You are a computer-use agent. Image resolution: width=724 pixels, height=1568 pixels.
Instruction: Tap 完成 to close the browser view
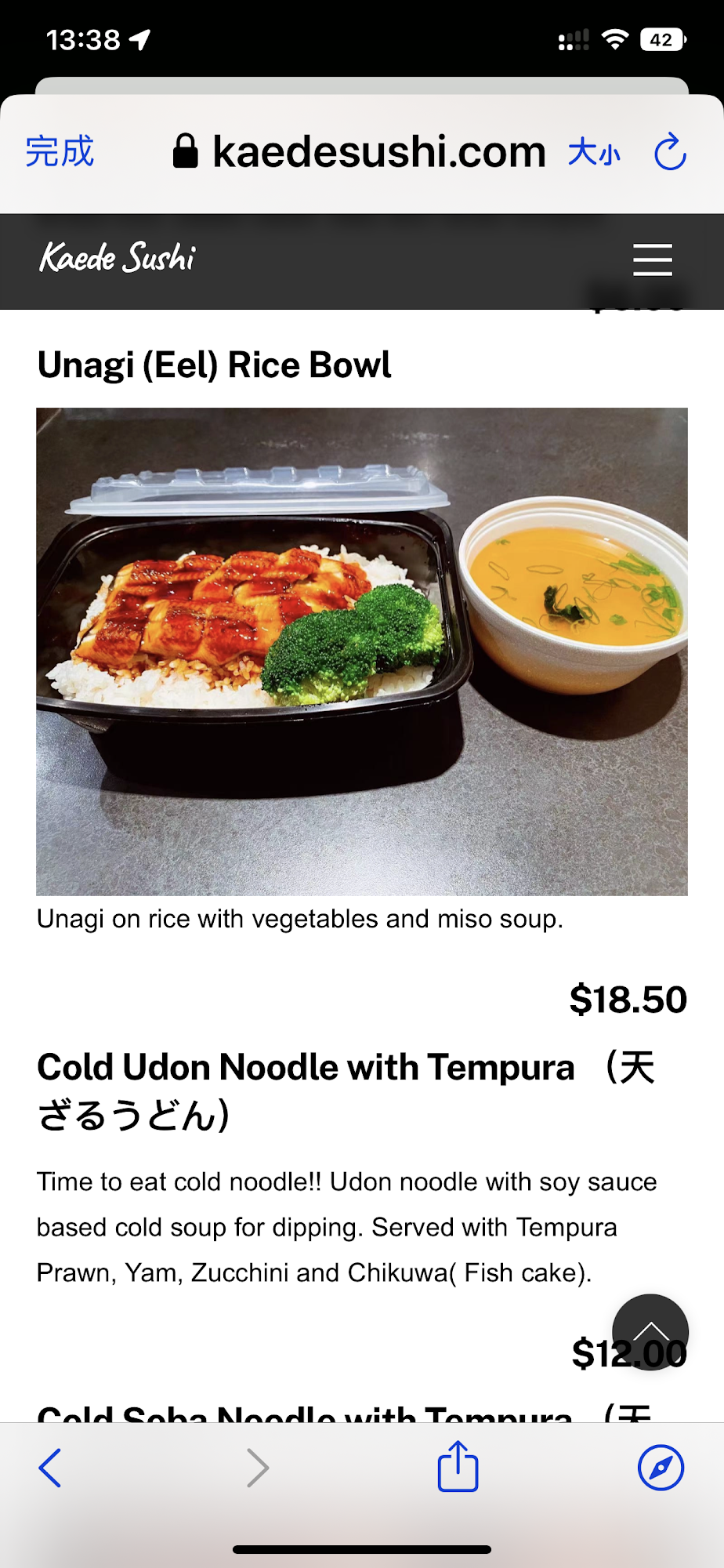[x=60, y=151]
